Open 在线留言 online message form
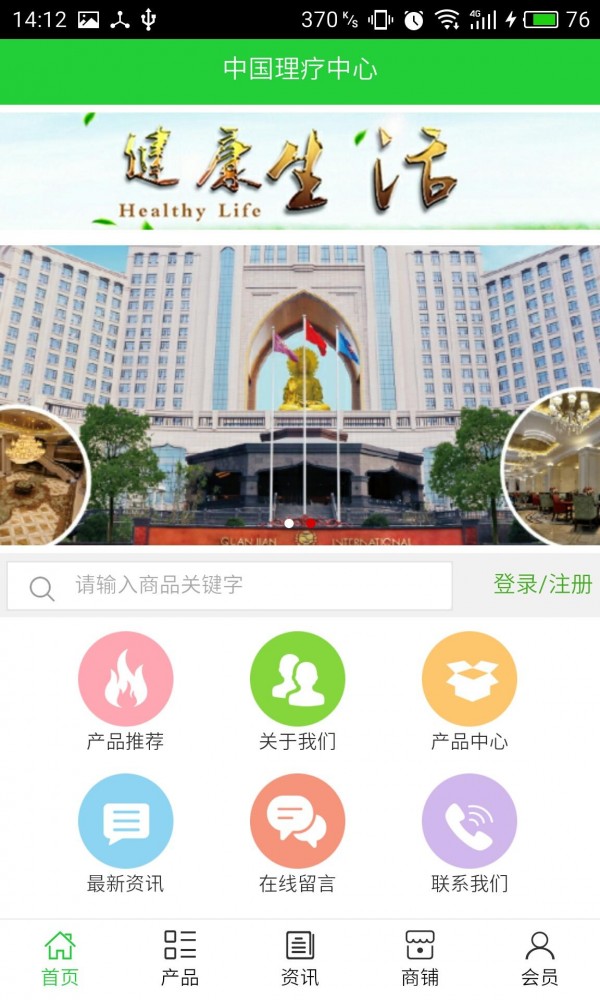The height and width of the screenshot is (1000, 600). (x=297, y=821)
